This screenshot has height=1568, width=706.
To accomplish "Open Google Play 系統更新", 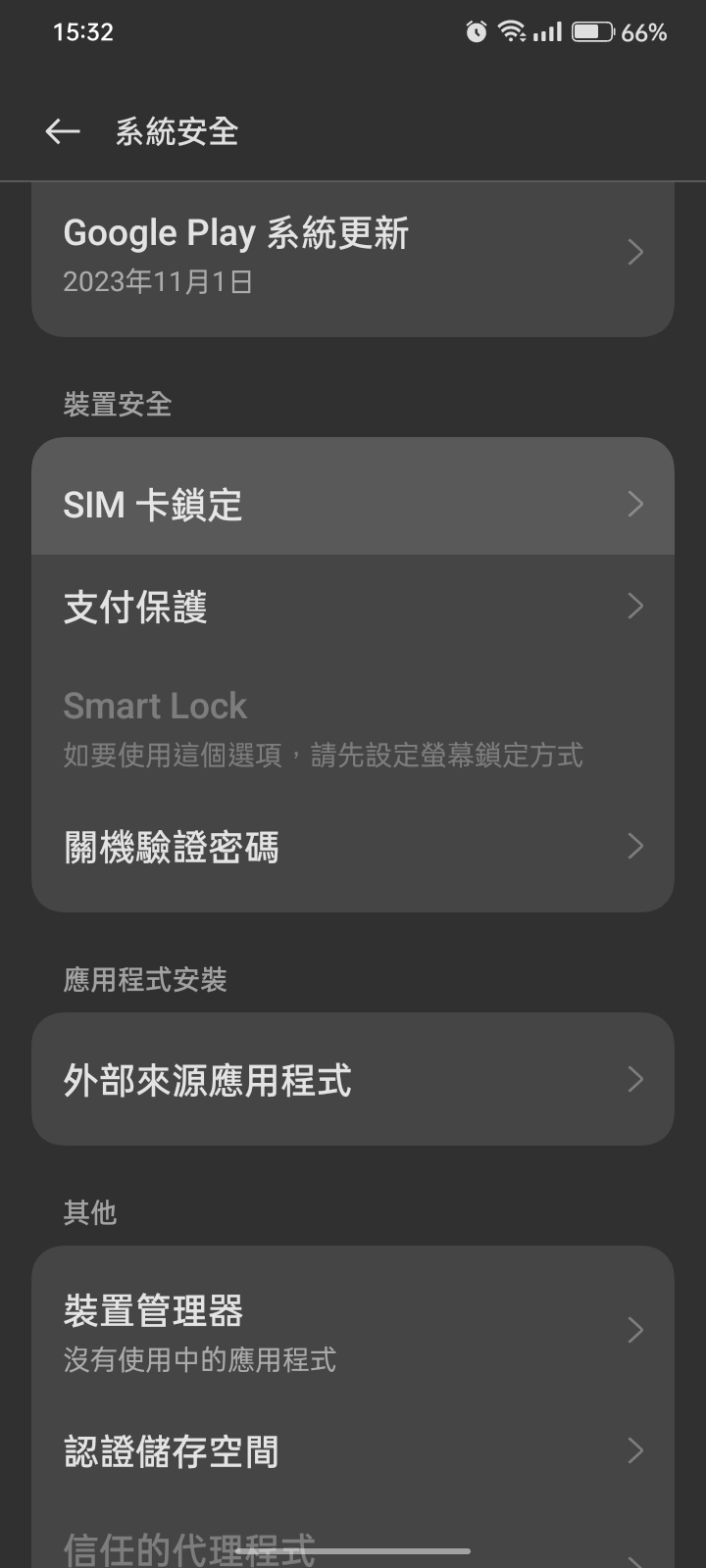I will [x=353, y=255].
